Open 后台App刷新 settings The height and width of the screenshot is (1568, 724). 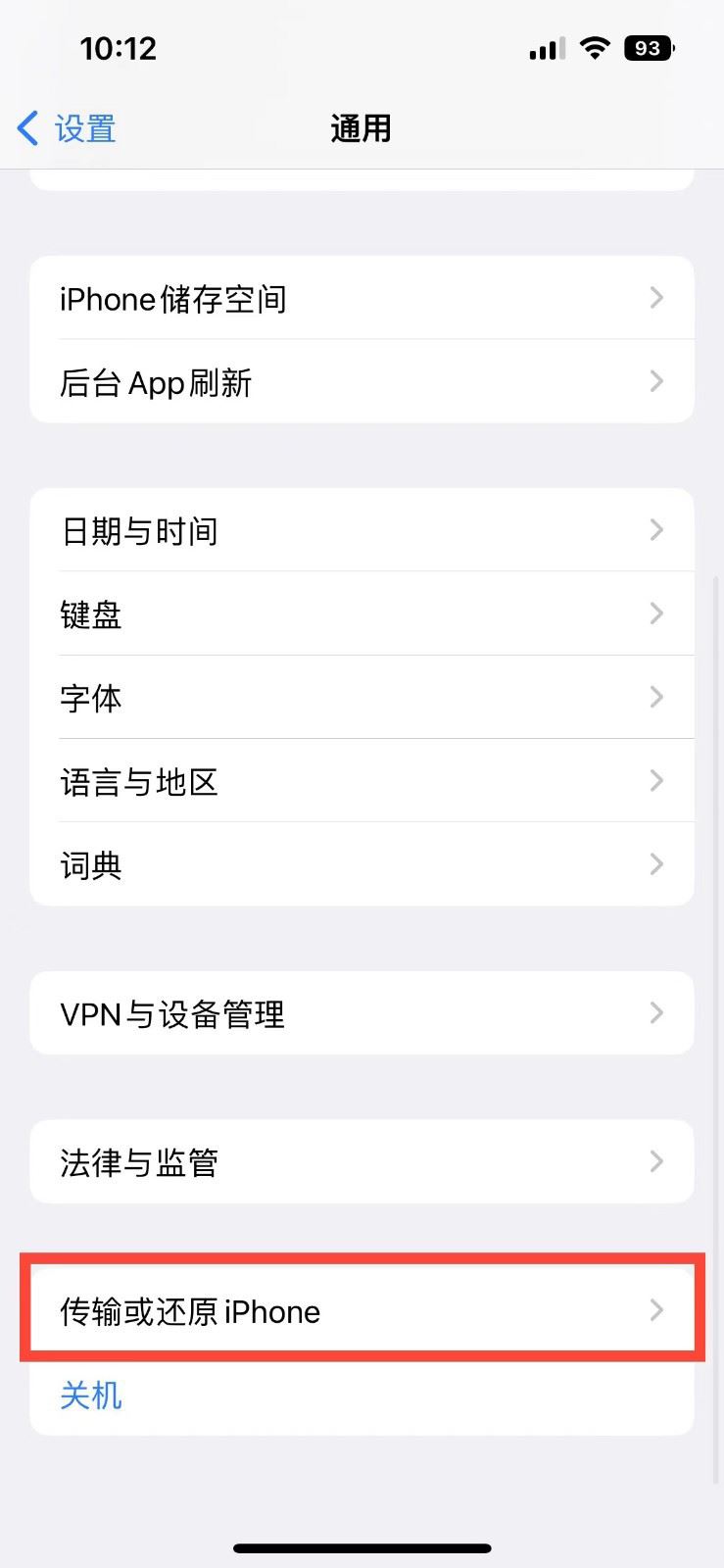pos(361,382)
